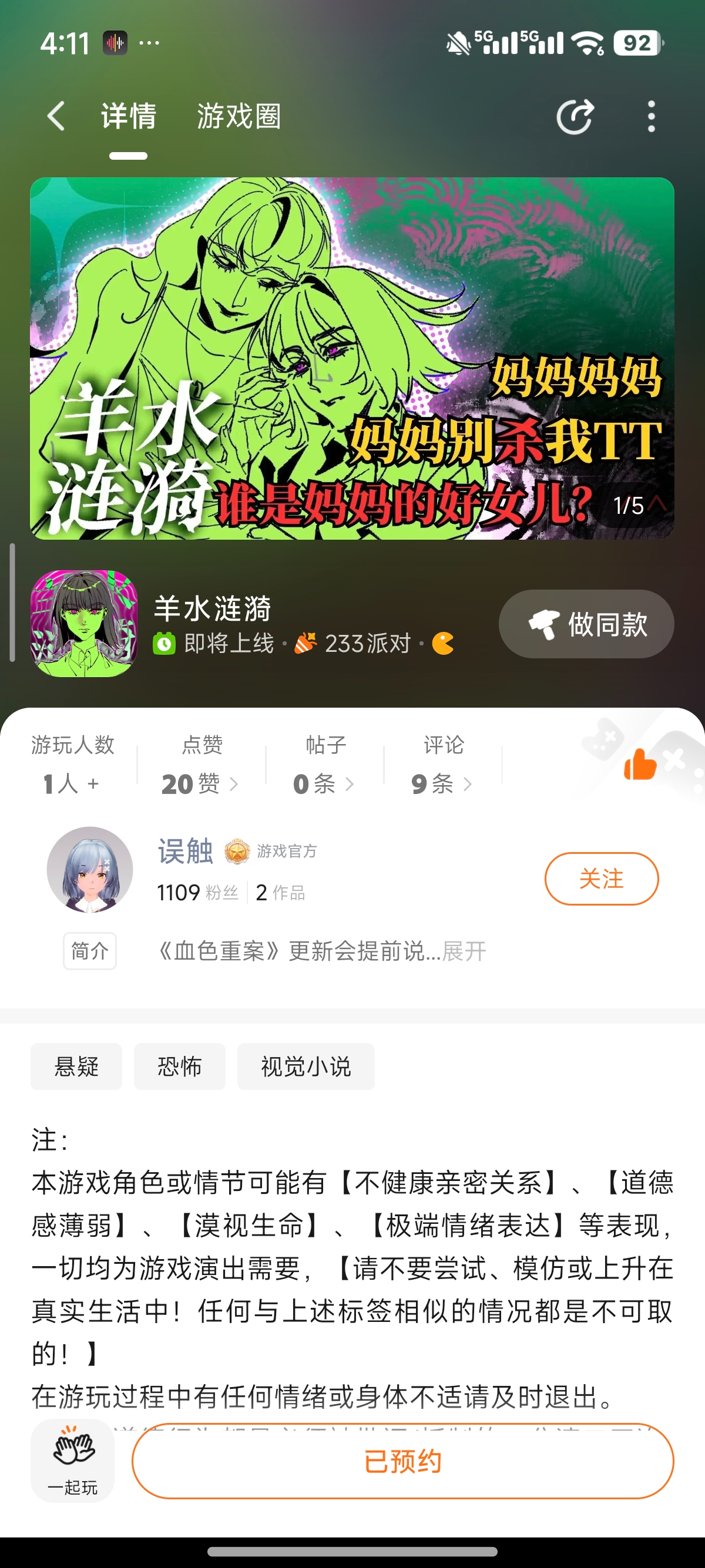
Task: Tap the 已预约 reservation button
Action: click(x=402, y=1461)
